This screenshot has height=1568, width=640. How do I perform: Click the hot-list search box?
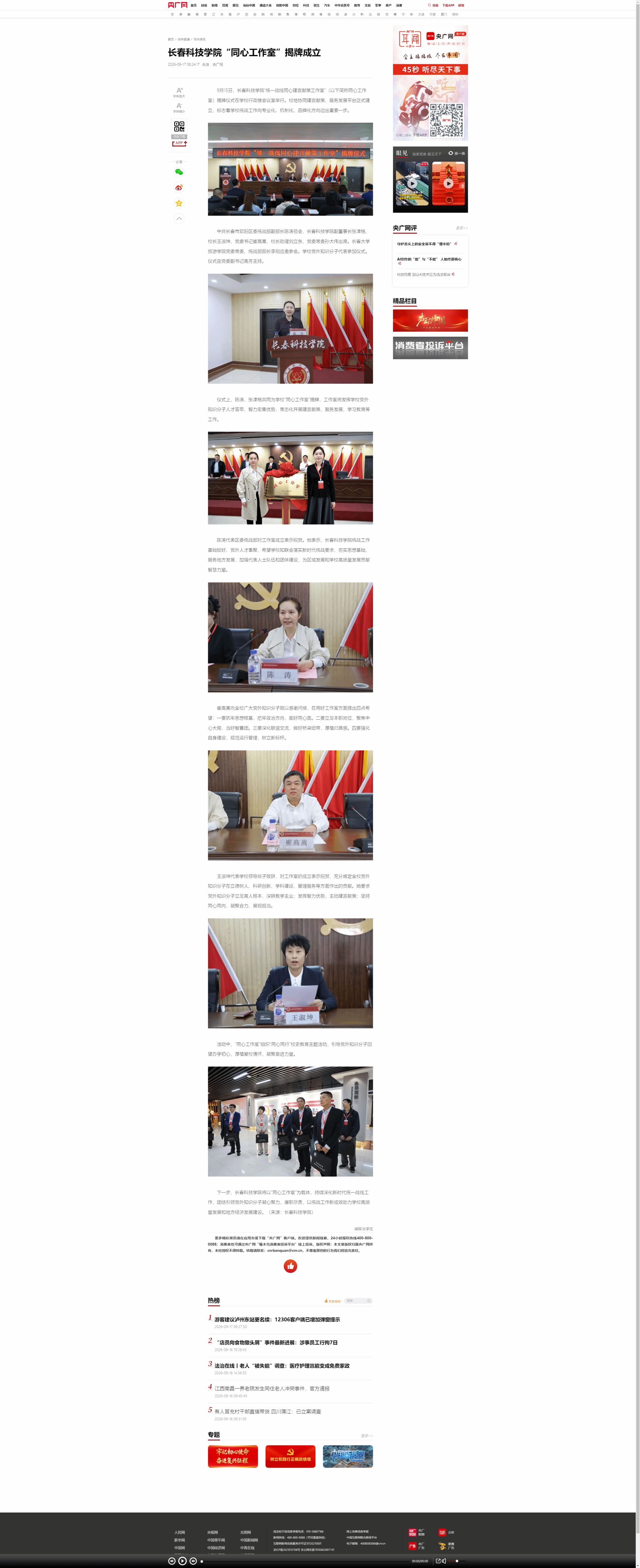358,1301
